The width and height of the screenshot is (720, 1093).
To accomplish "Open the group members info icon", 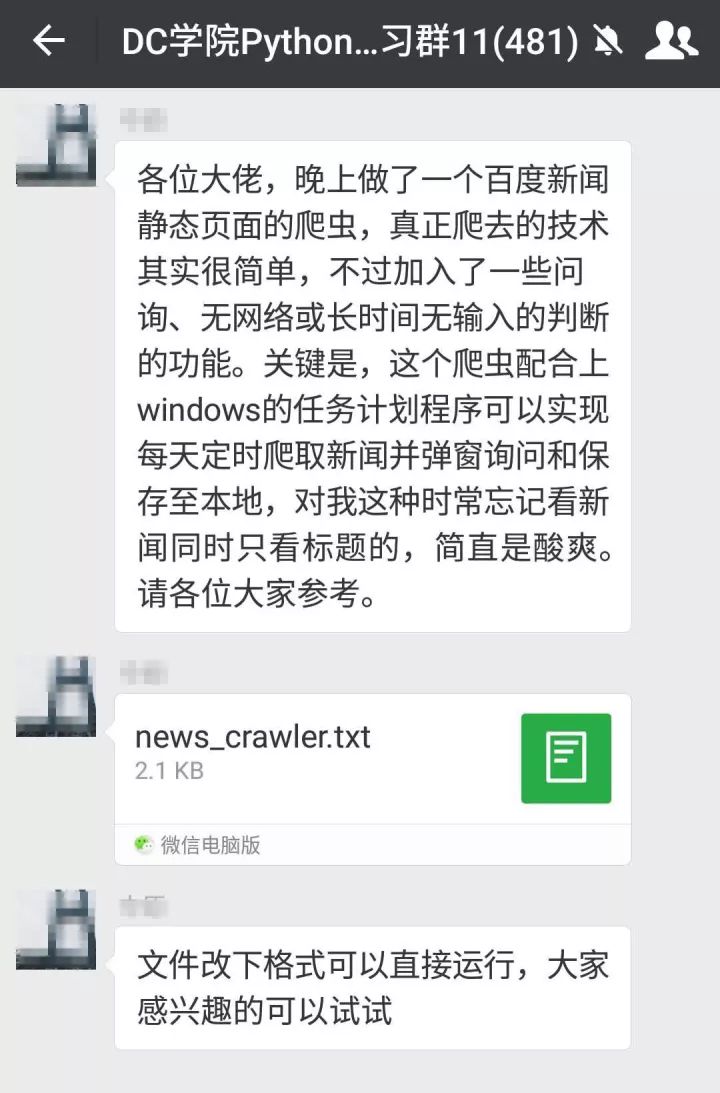I will tap(671, 41).
